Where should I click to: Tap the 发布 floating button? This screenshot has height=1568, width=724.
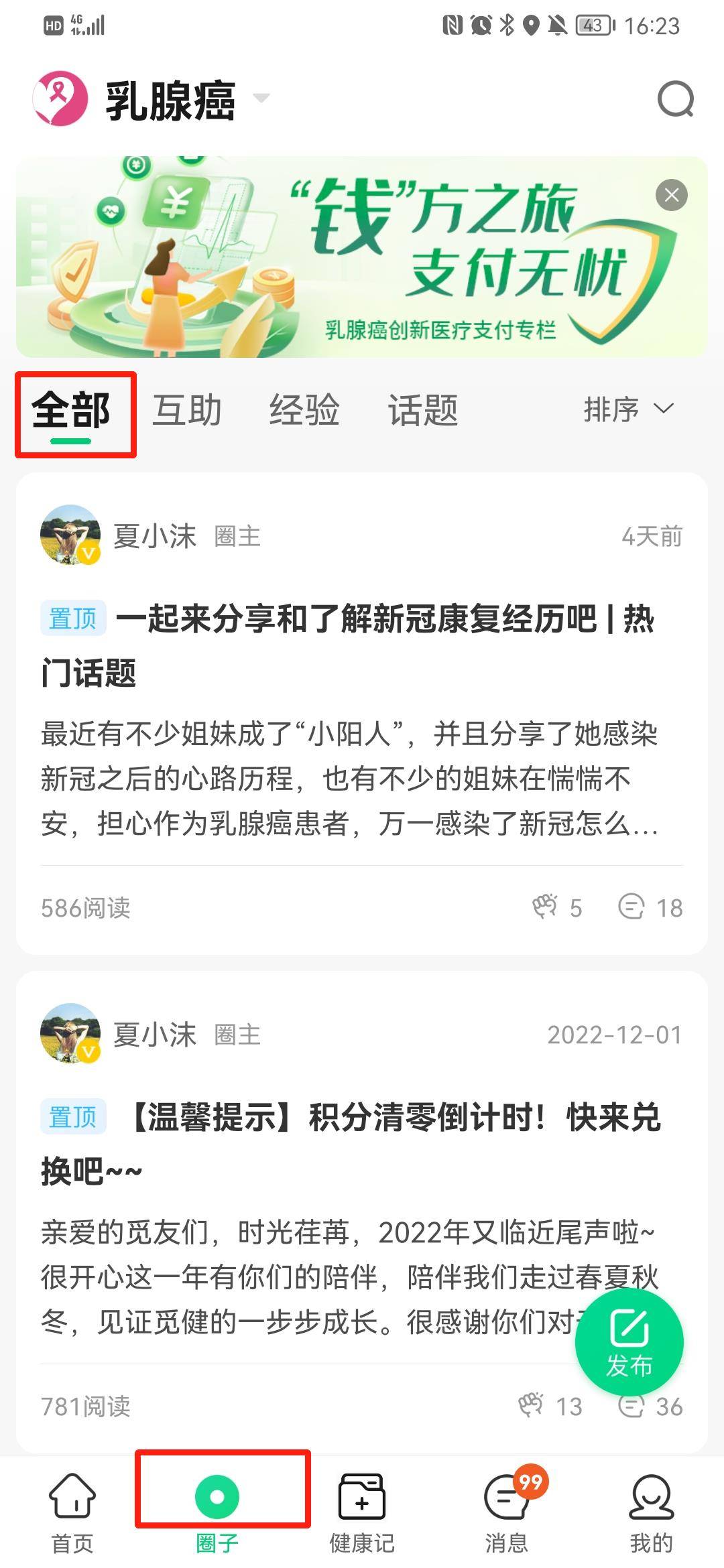629,1342
